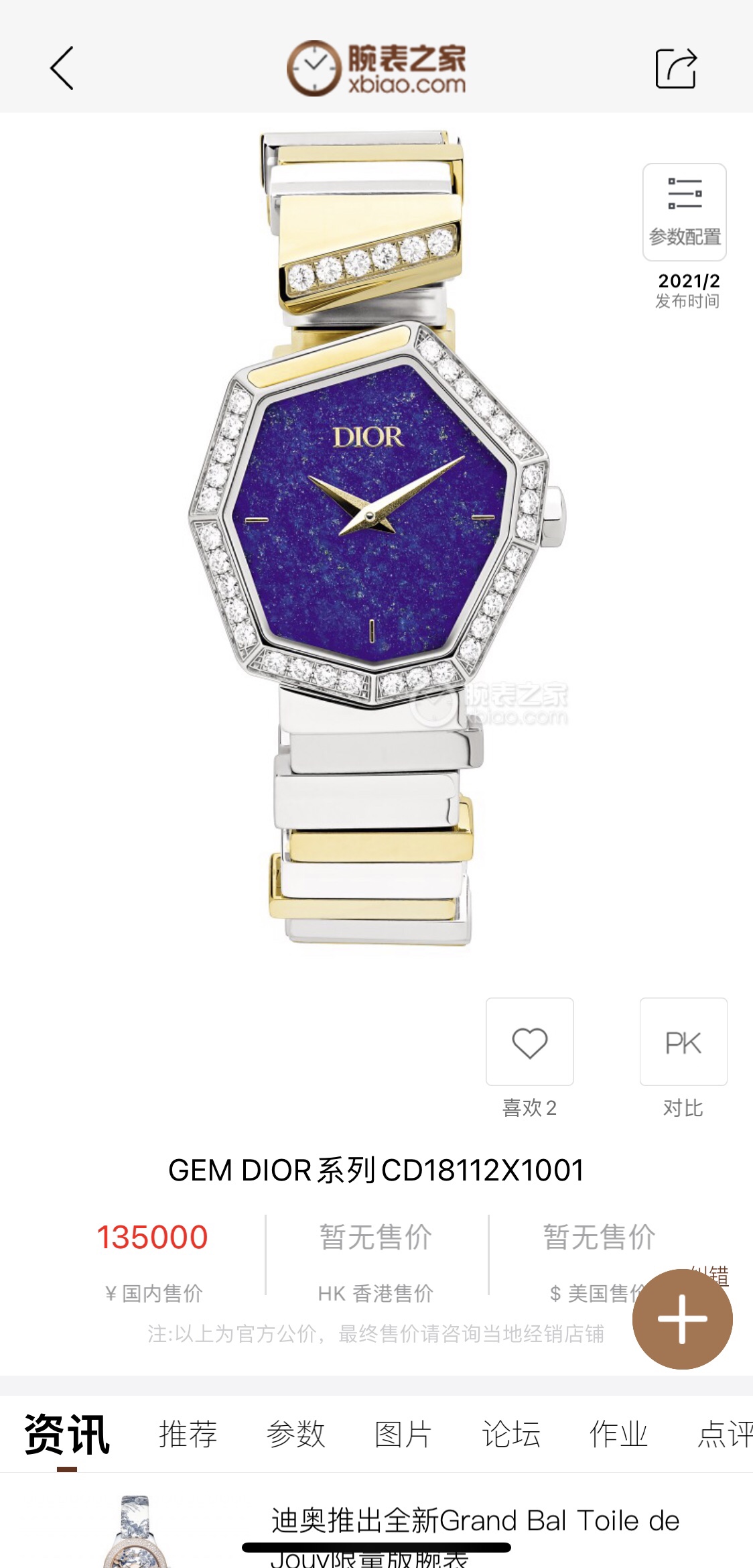Switch to the 推荐 tab
Image resolution: width=753 pixels, height=1568 pixels.
tap(188, 1435)
